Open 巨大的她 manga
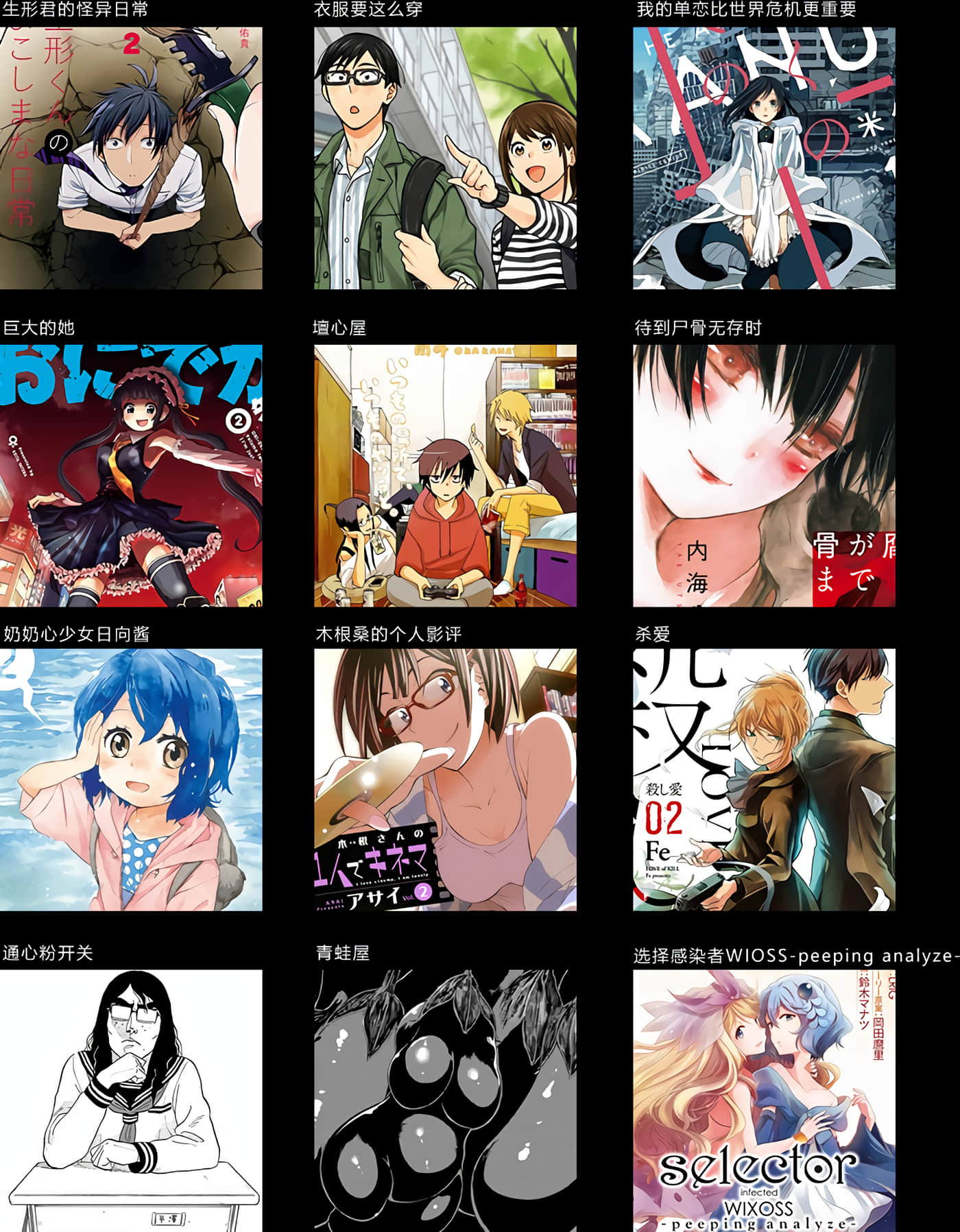 pos(131,475)
